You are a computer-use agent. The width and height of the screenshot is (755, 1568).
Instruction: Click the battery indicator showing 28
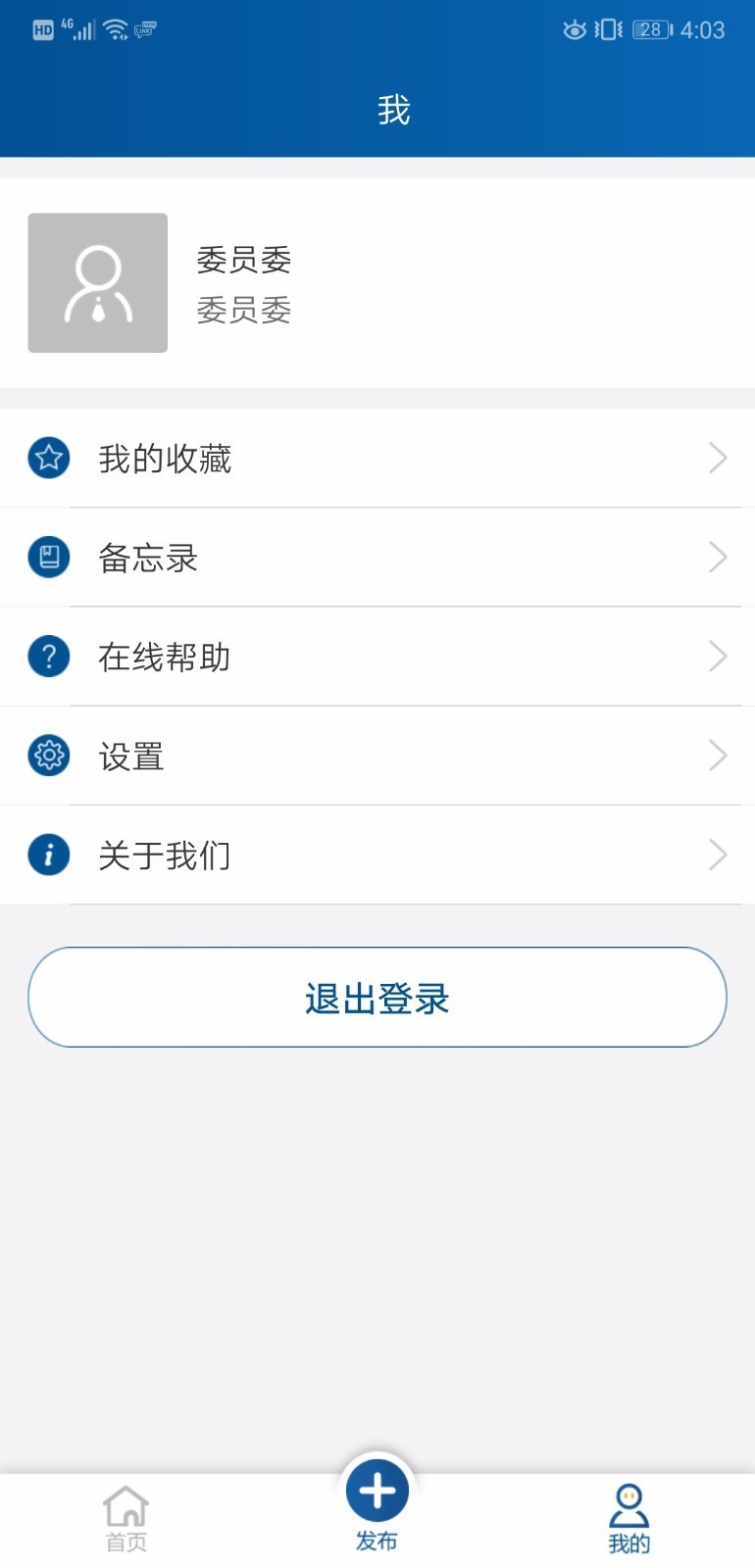coord(651,29)
